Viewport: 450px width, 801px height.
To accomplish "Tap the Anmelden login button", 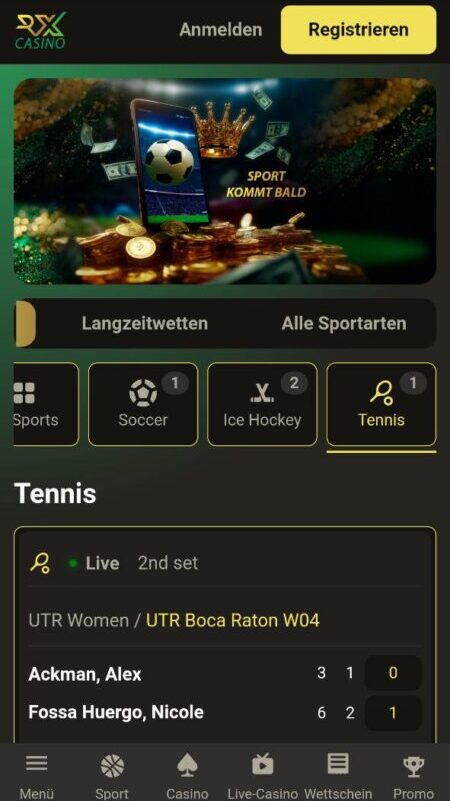I will [x=221, y=30].
